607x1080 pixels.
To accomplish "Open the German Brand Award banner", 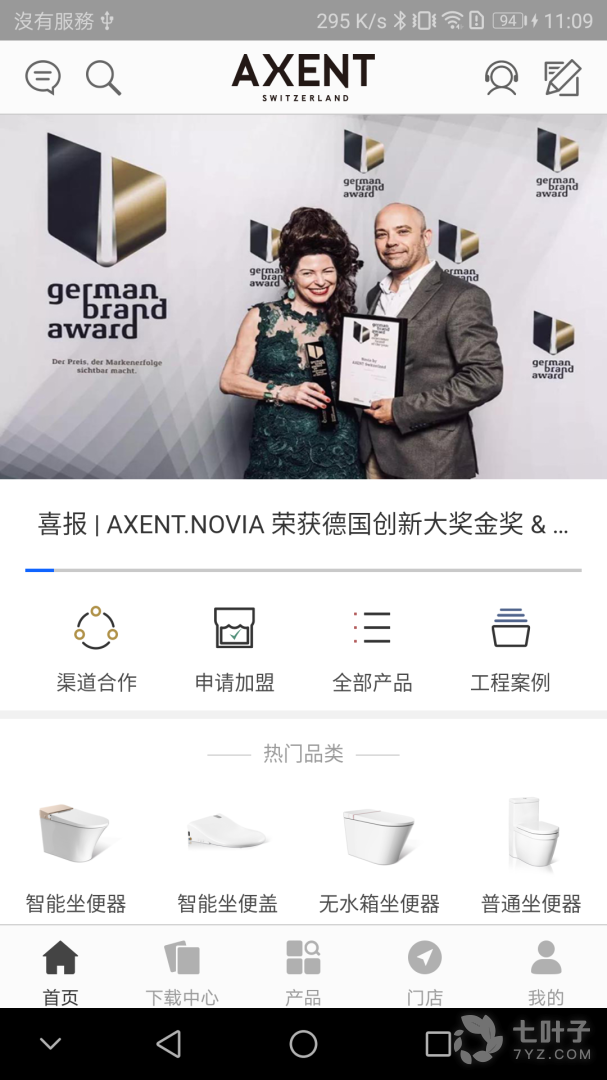I will pos(303,297).
